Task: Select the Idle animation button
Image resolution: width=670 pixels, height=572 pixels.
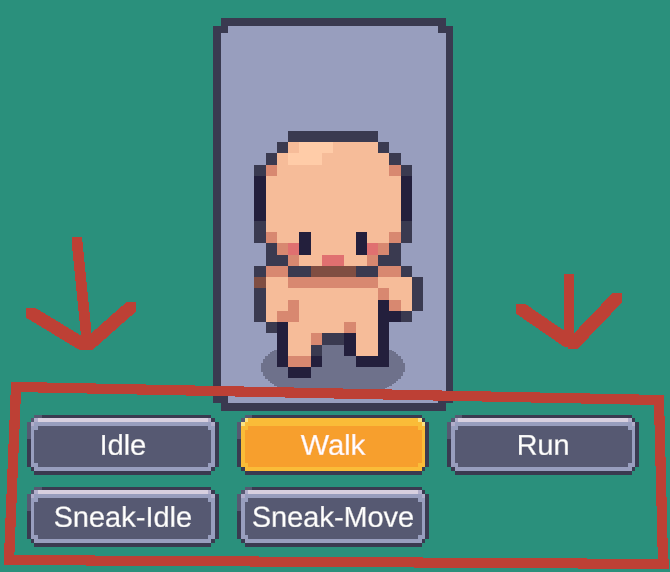Action: pyautogui.click(x=123, y=445)
